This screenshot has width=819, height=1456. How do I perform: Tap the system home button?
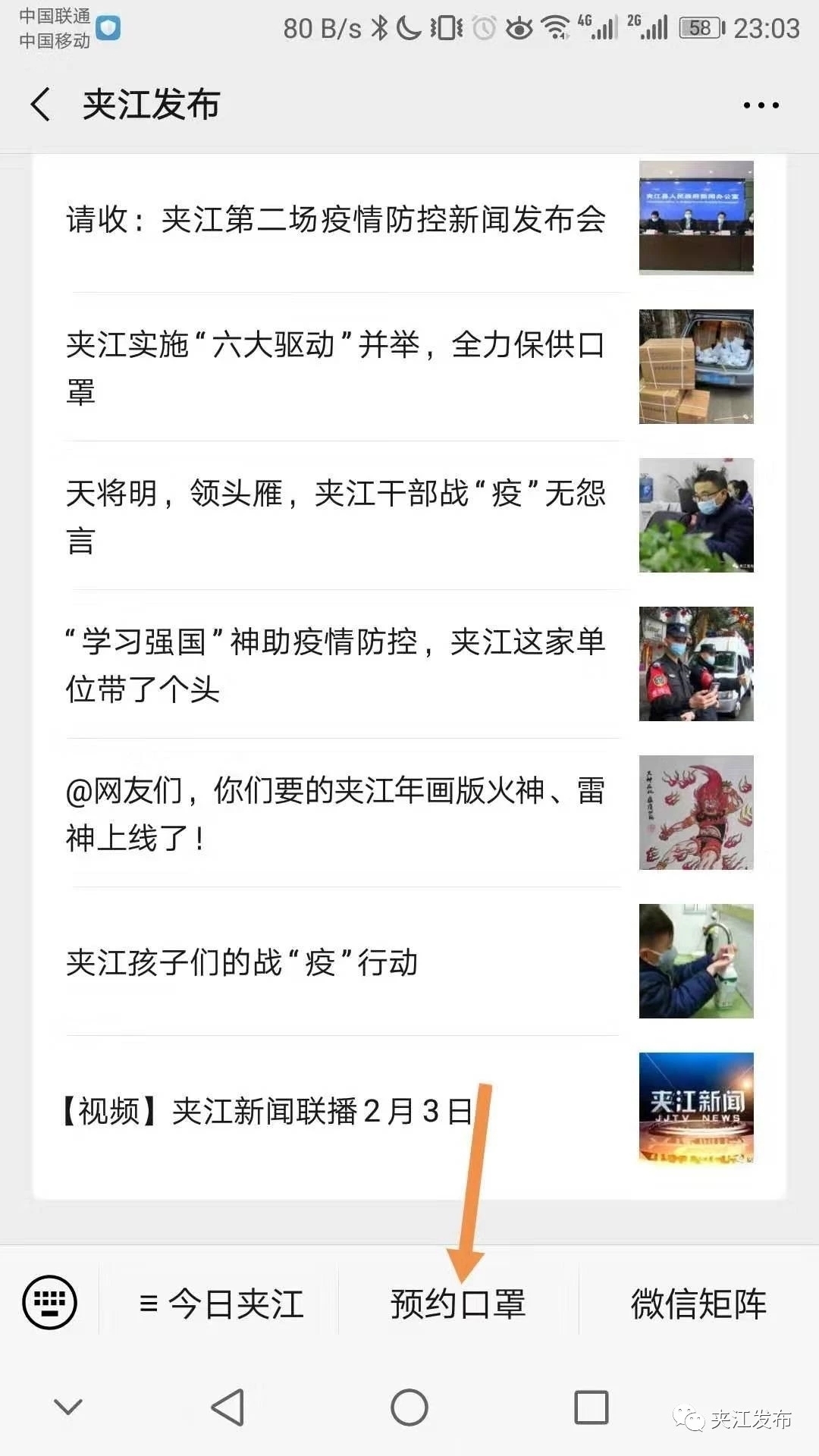[409, 1407]
